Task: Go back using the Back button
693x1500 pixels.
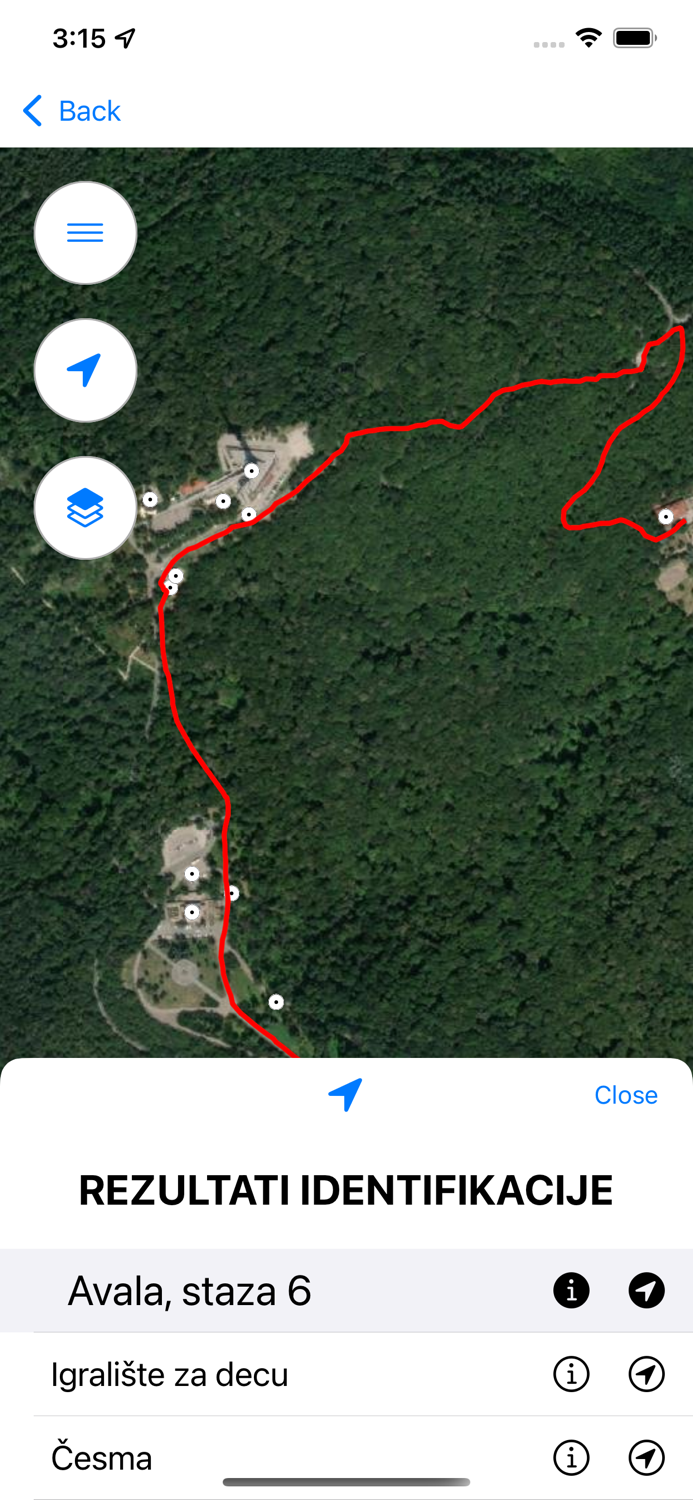Action: (72, 111)
